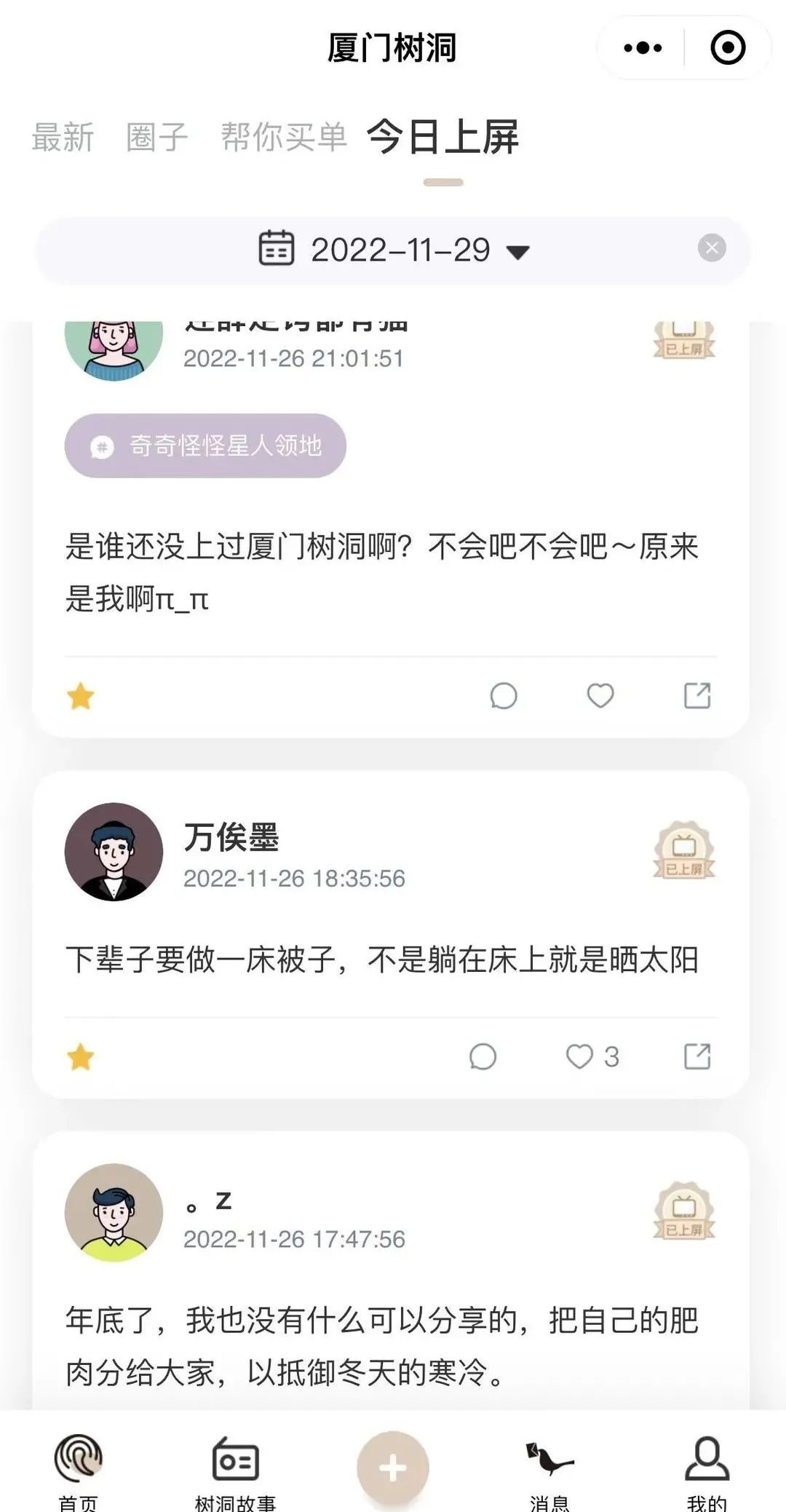
Task: Open 万俟墨's profile avatar
Action: 114,852
